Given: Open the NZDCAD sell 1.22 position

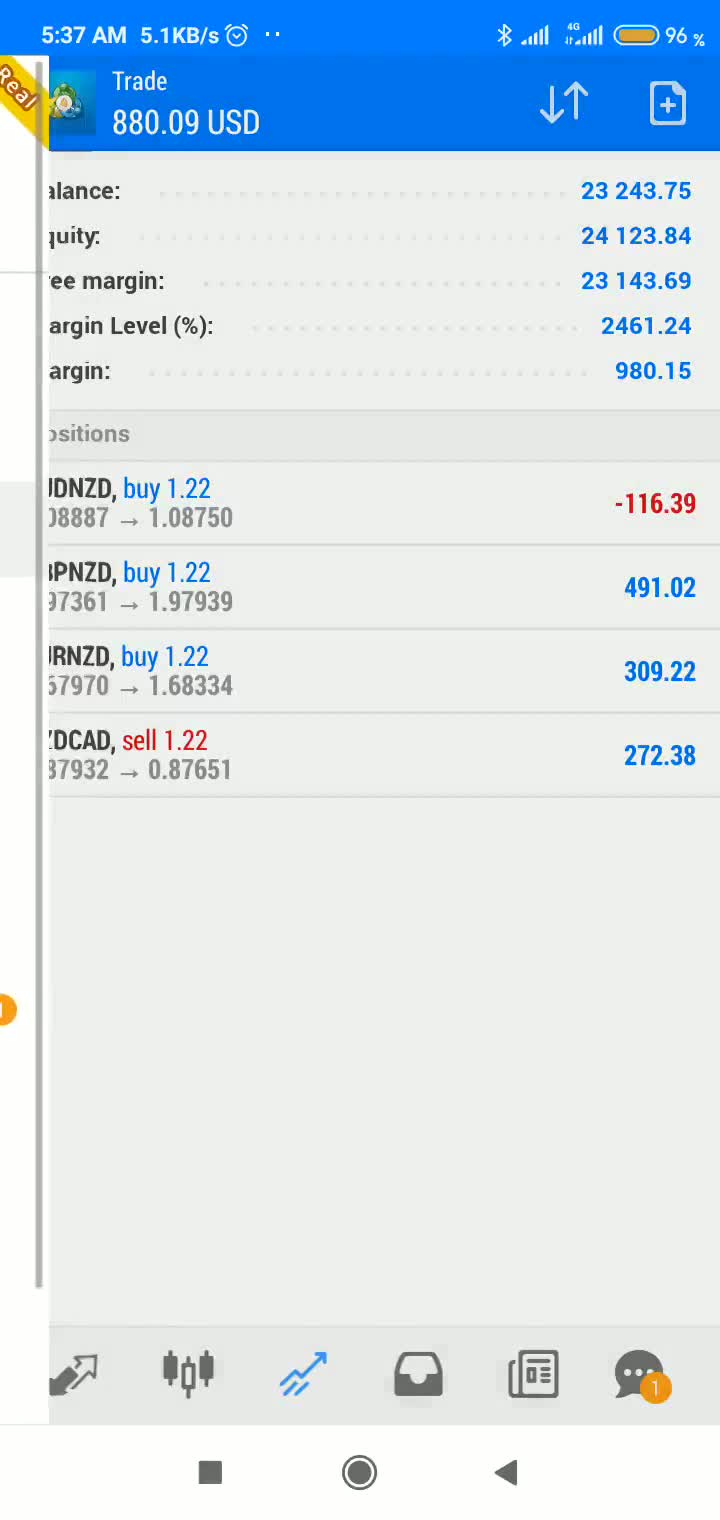Looking at the screenshot, I should [x=380, y=755].
